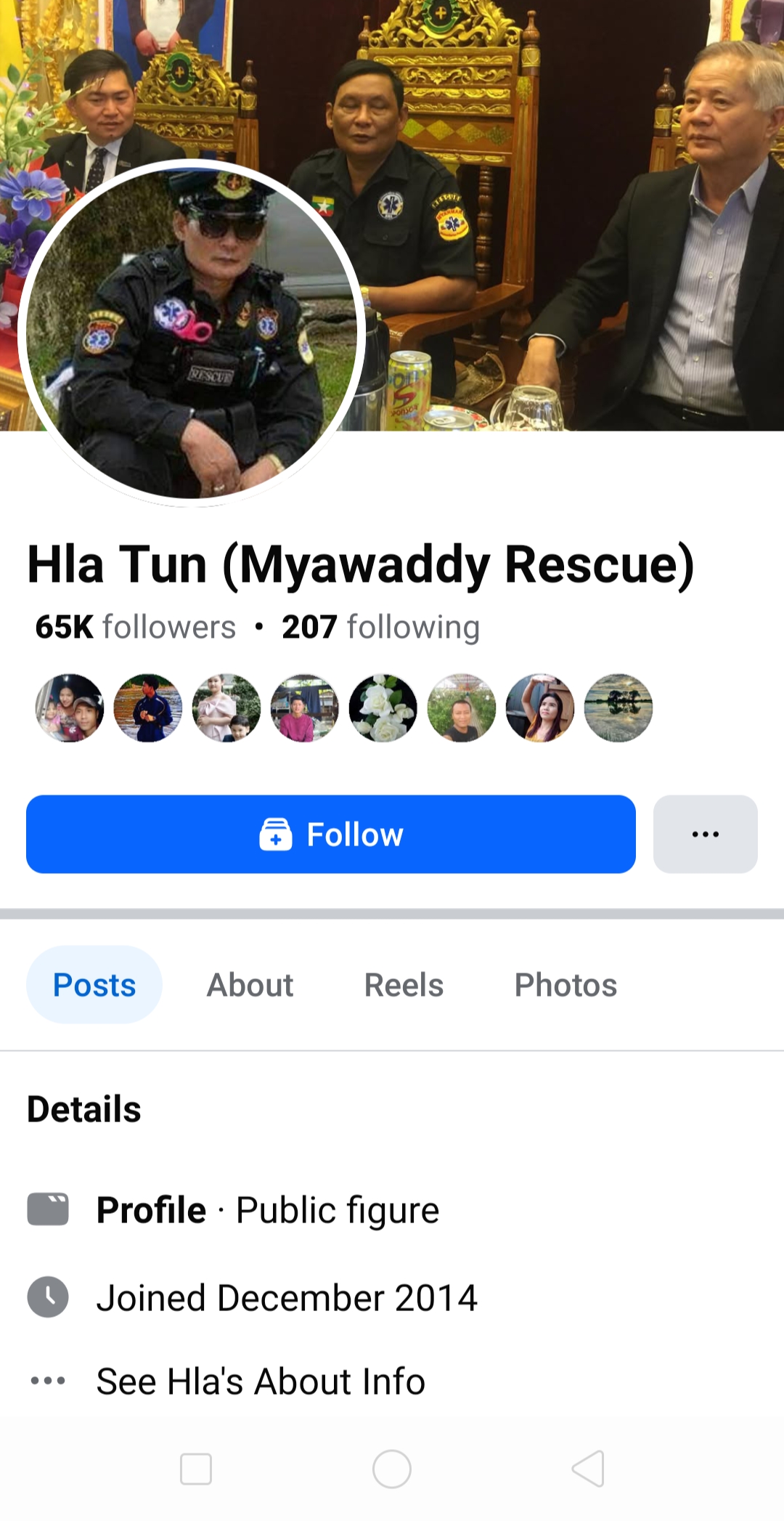Viewport: 784px width, 1521px height.
Task: Follow Hla Tun's profile
Action: tap(330, 834)
